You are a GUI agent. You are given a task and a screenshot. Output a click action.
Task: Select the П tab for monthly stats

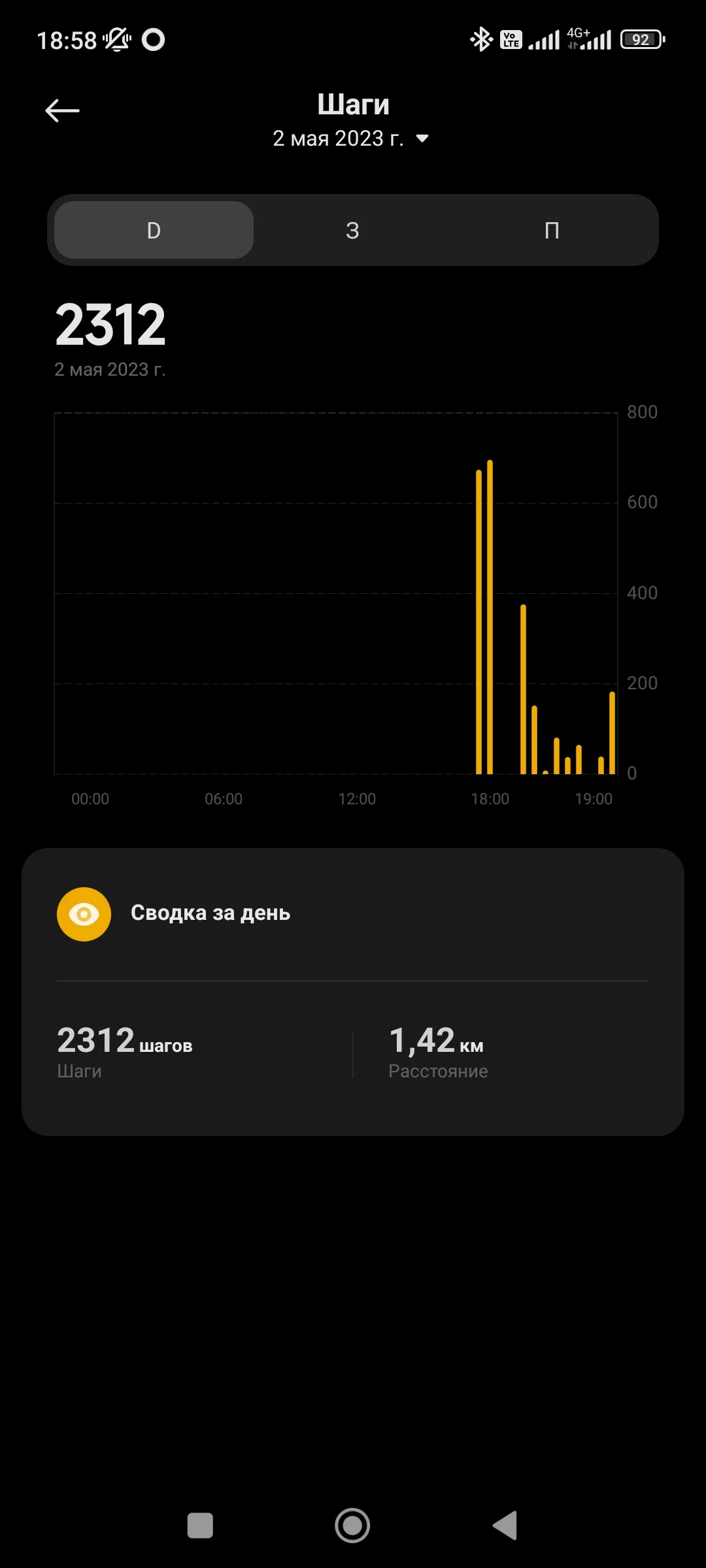tap(552, 230)
